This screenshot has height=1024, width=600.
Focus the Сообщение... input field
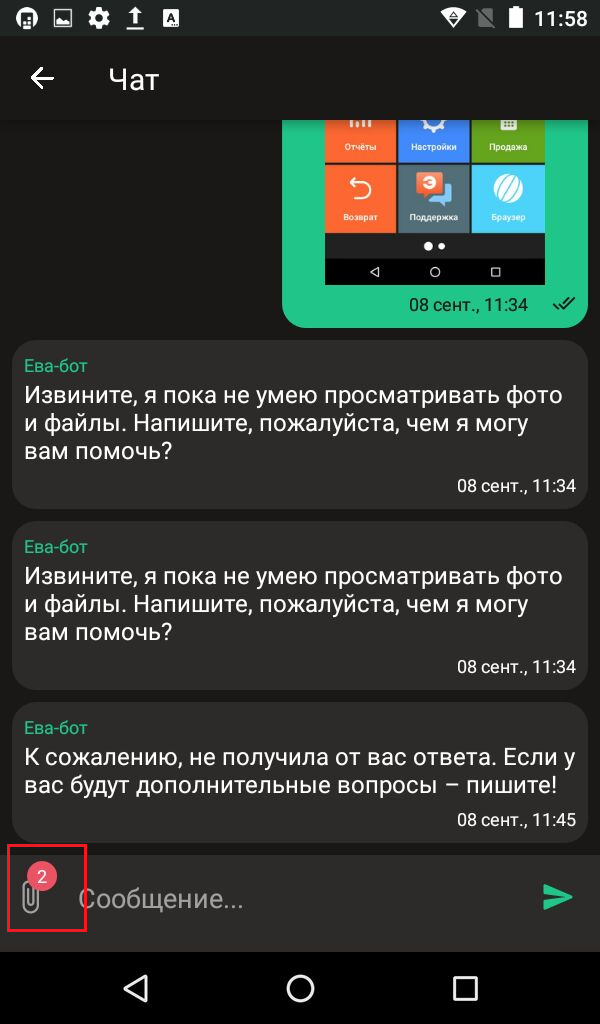[300, 898]
